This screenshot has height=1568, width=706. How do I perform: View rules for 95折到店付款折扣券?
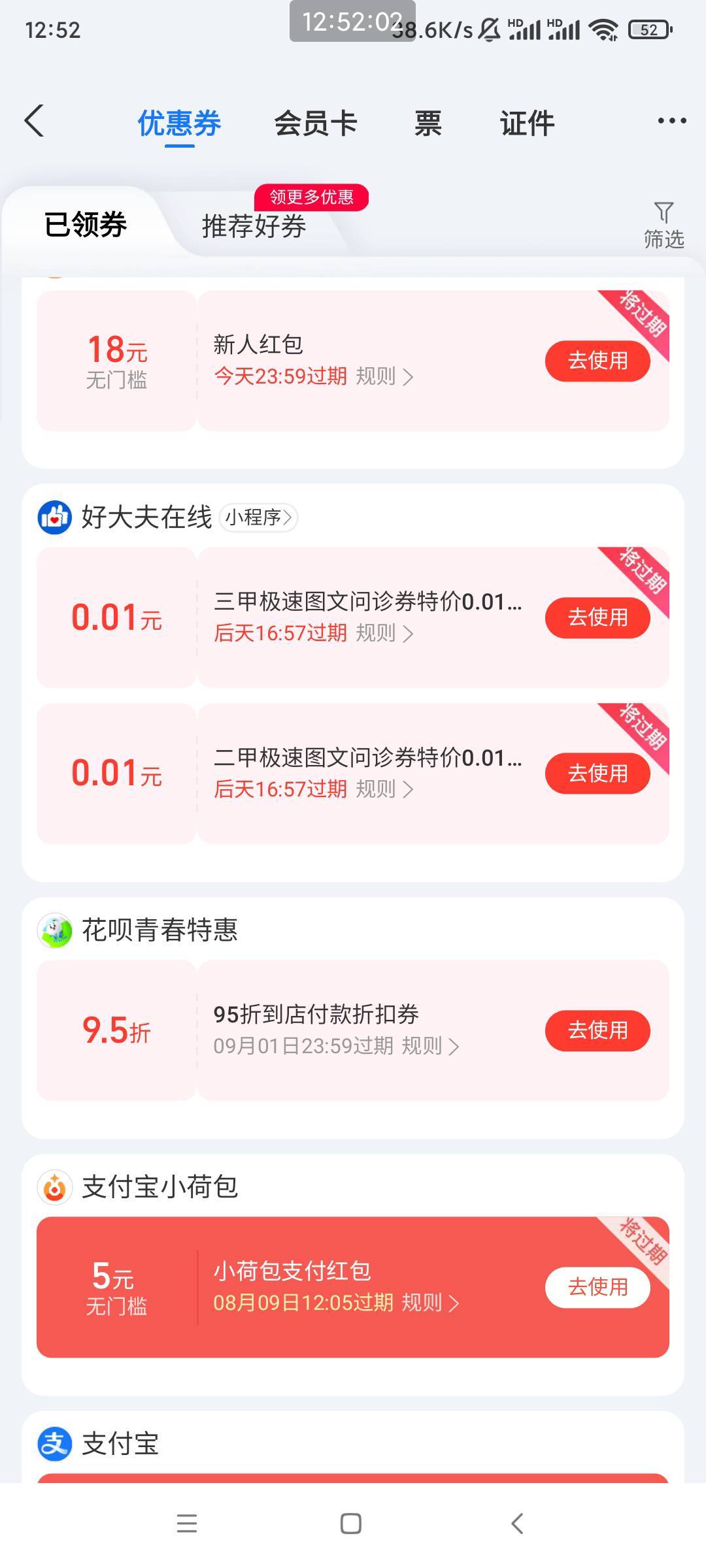[430, 1047]
